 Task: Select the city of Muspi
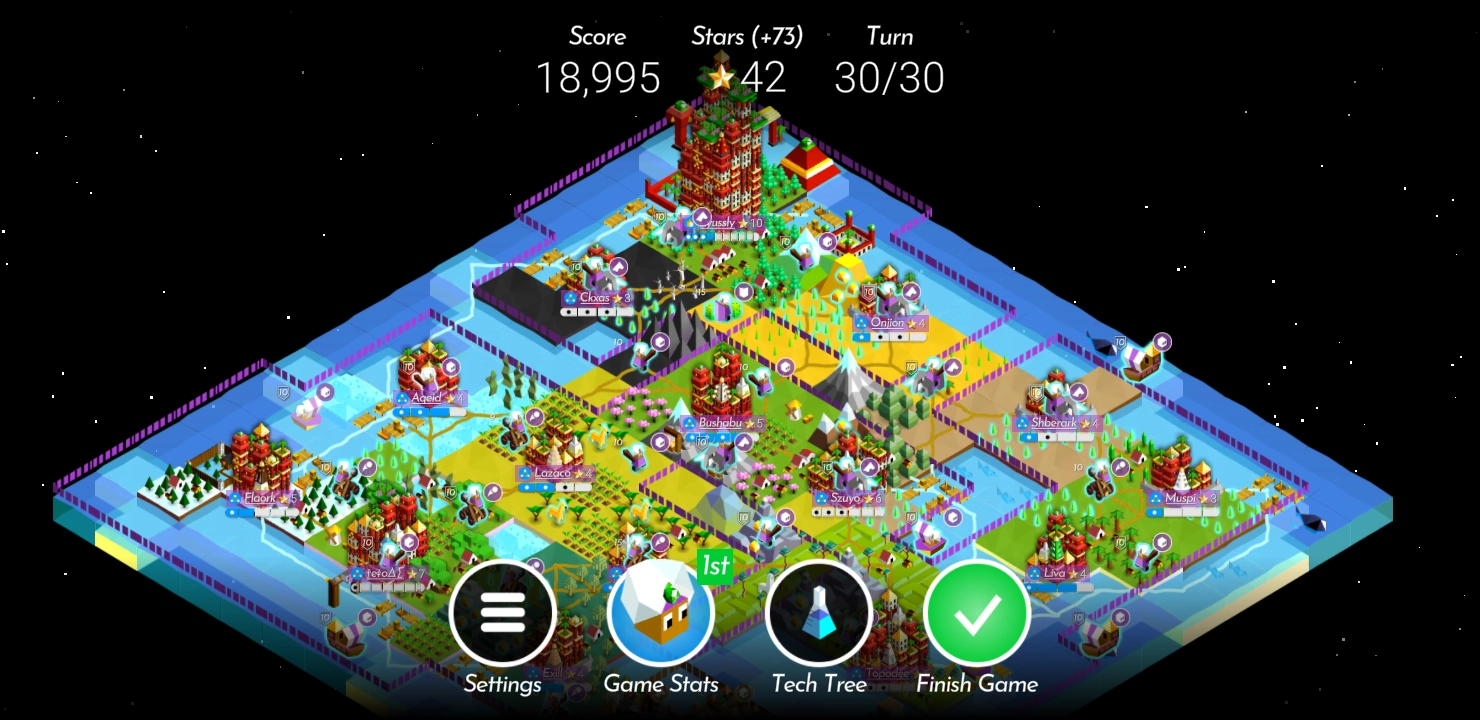pyautogui.click(x=1180, y=497)
